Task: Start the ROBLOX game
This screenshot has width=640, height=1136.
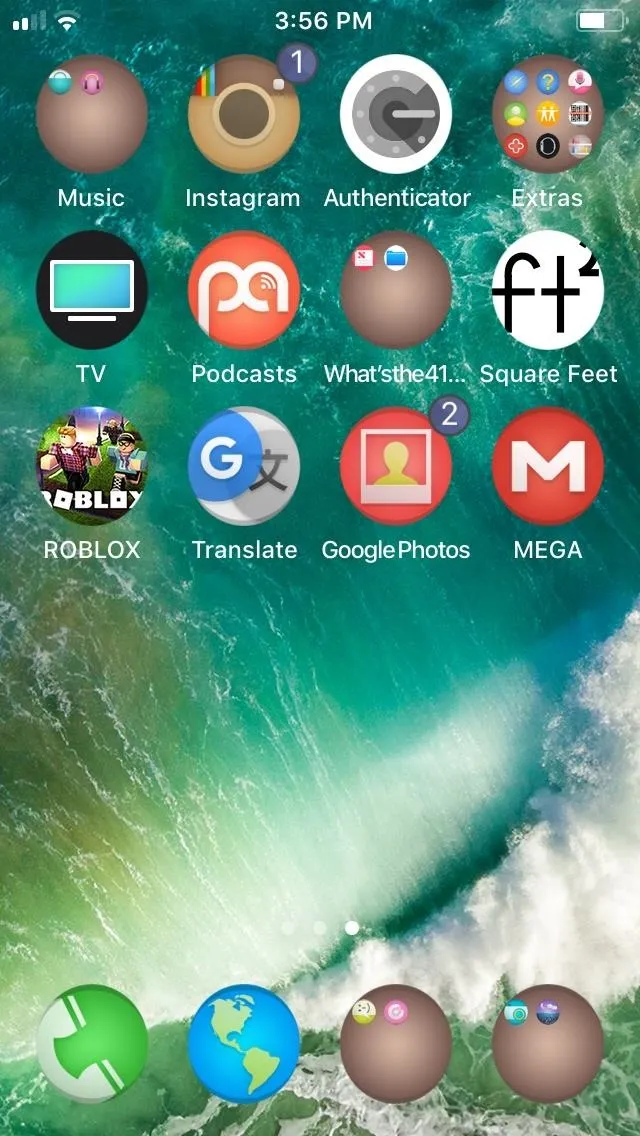Action: pyautogui.click(x=91, y=466)
